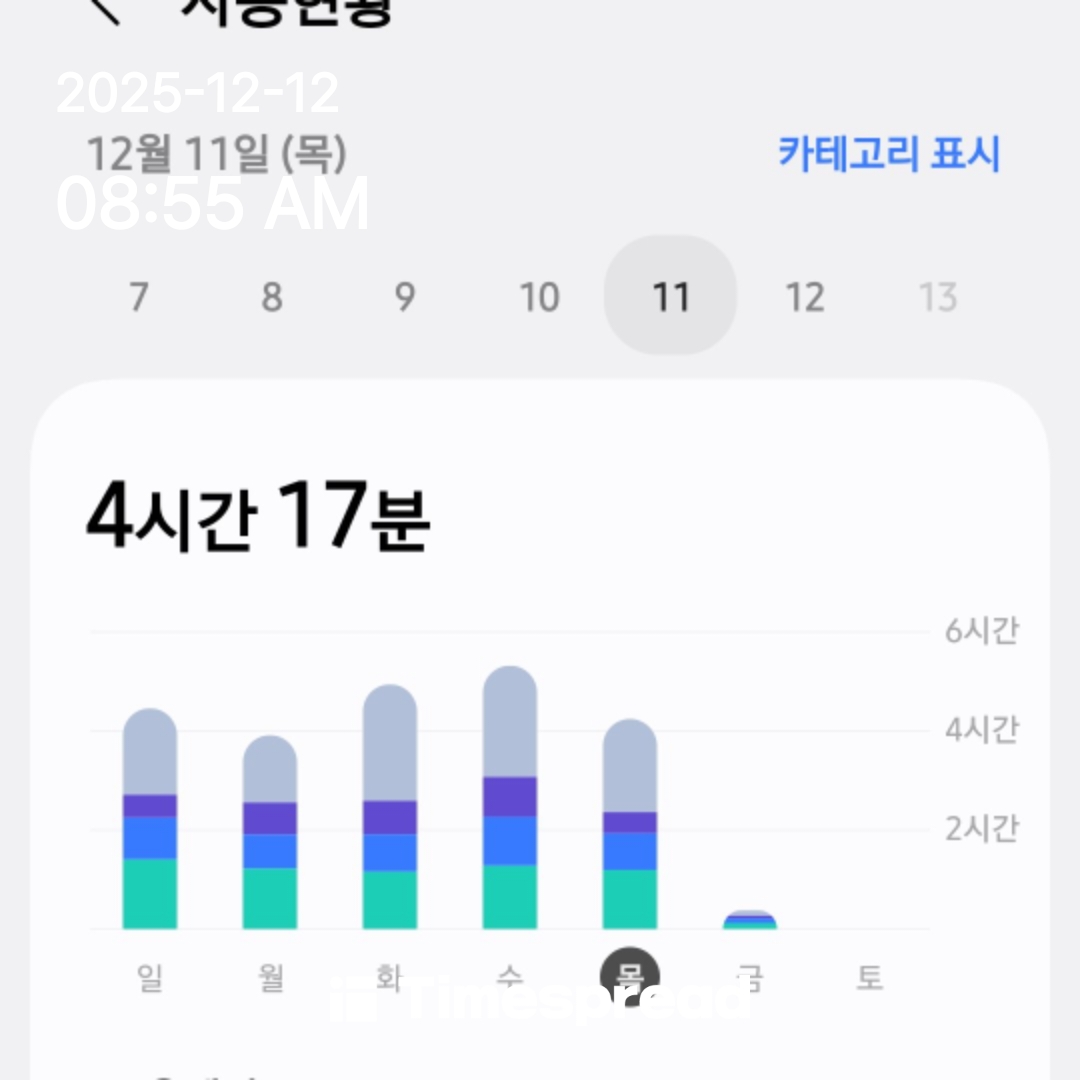Tap the highlighted date 11

point(671,297)
